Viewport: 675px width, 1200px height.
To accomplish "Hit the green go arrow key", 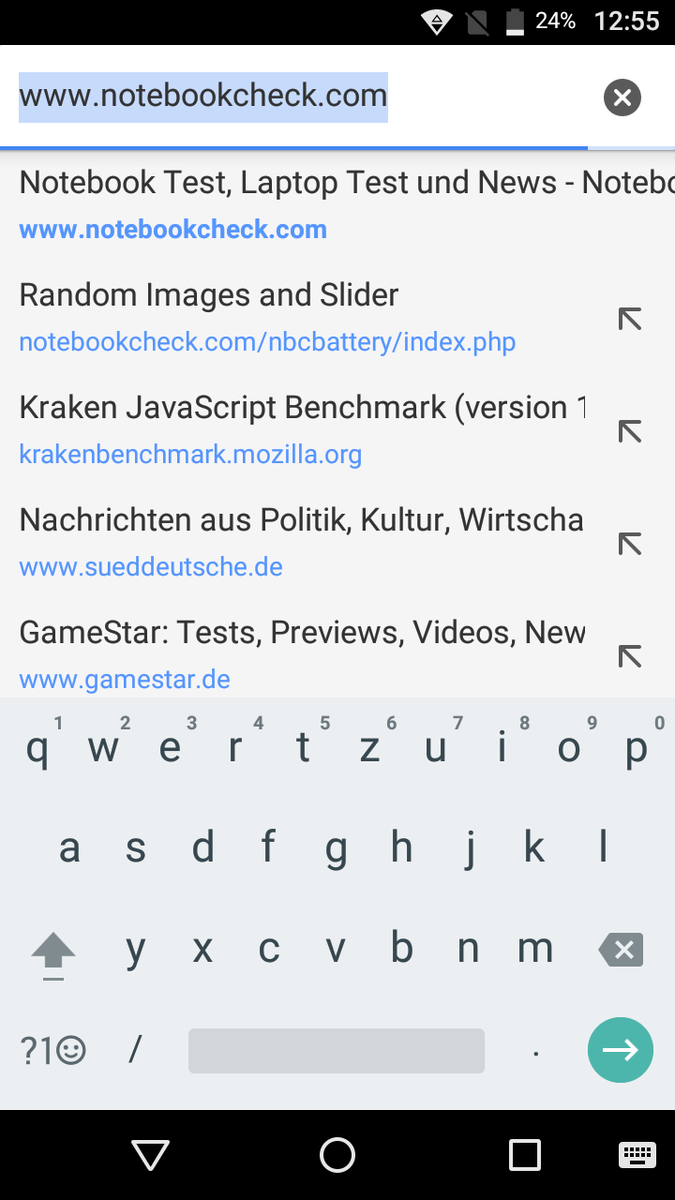I will pos(620,1050).
